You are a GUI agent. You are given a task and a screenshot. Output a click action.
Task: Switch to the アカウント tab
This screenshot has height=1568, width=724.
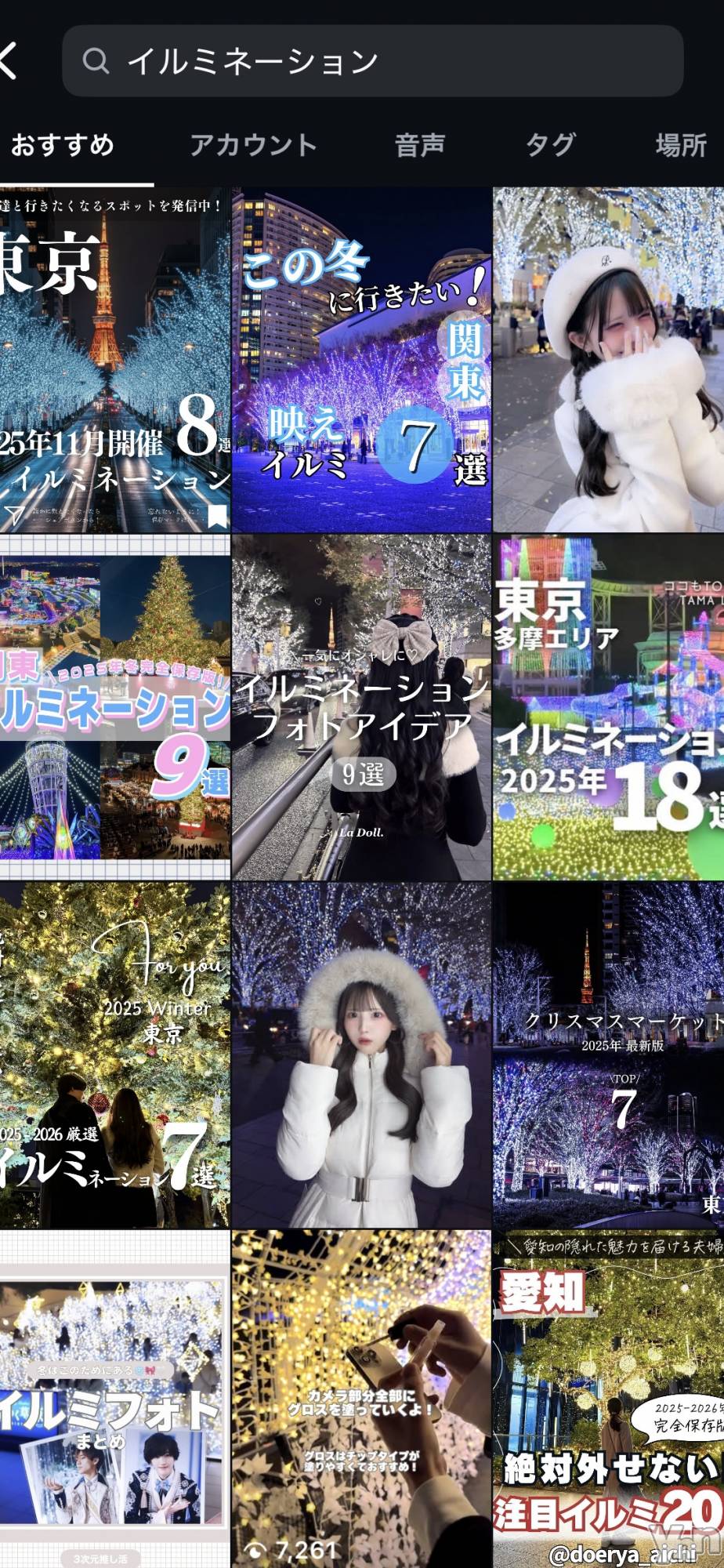tap(253, 145)
